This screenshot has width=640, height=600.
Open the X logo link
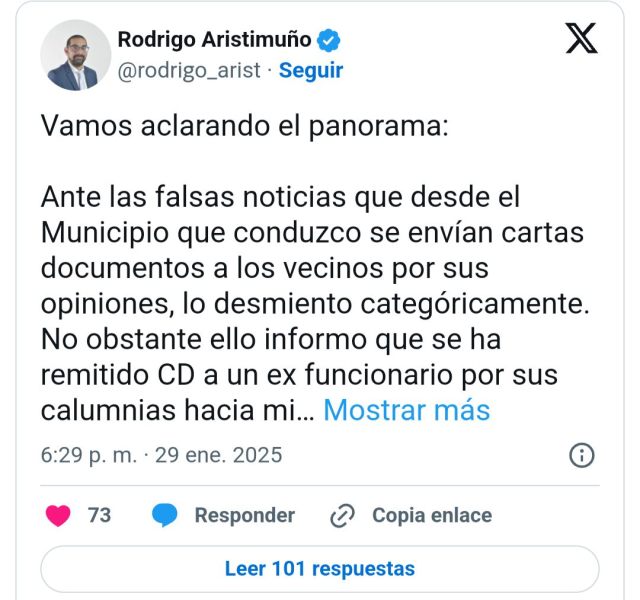tap(581, 38)
